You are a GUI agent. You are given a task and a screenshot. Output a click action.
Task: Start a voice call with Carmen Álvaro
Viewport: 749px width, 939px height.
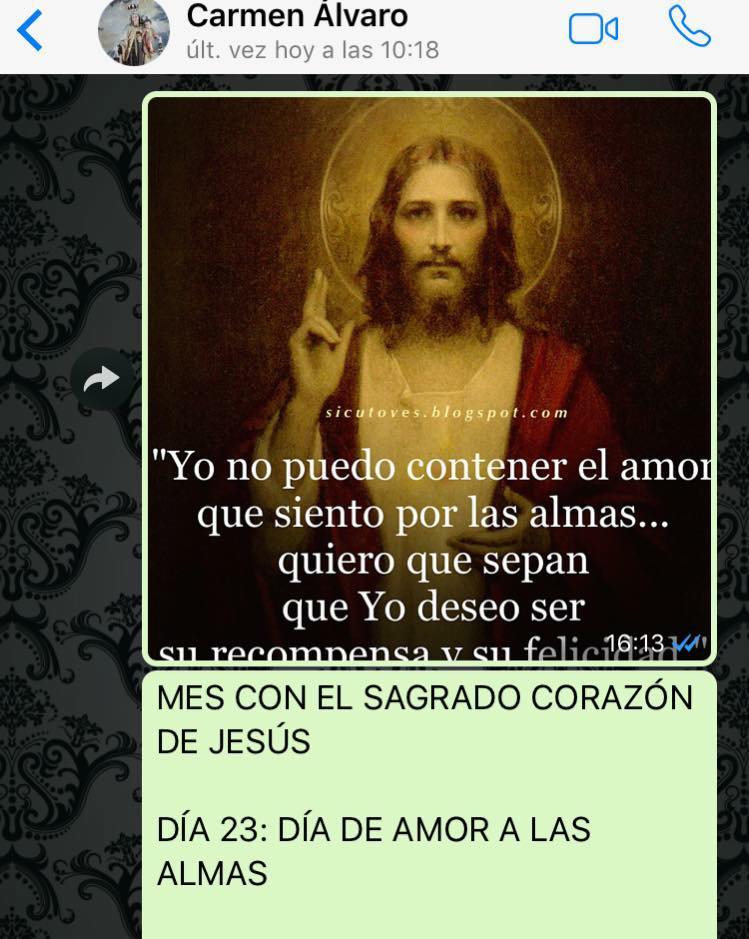(x=689, y=29)
